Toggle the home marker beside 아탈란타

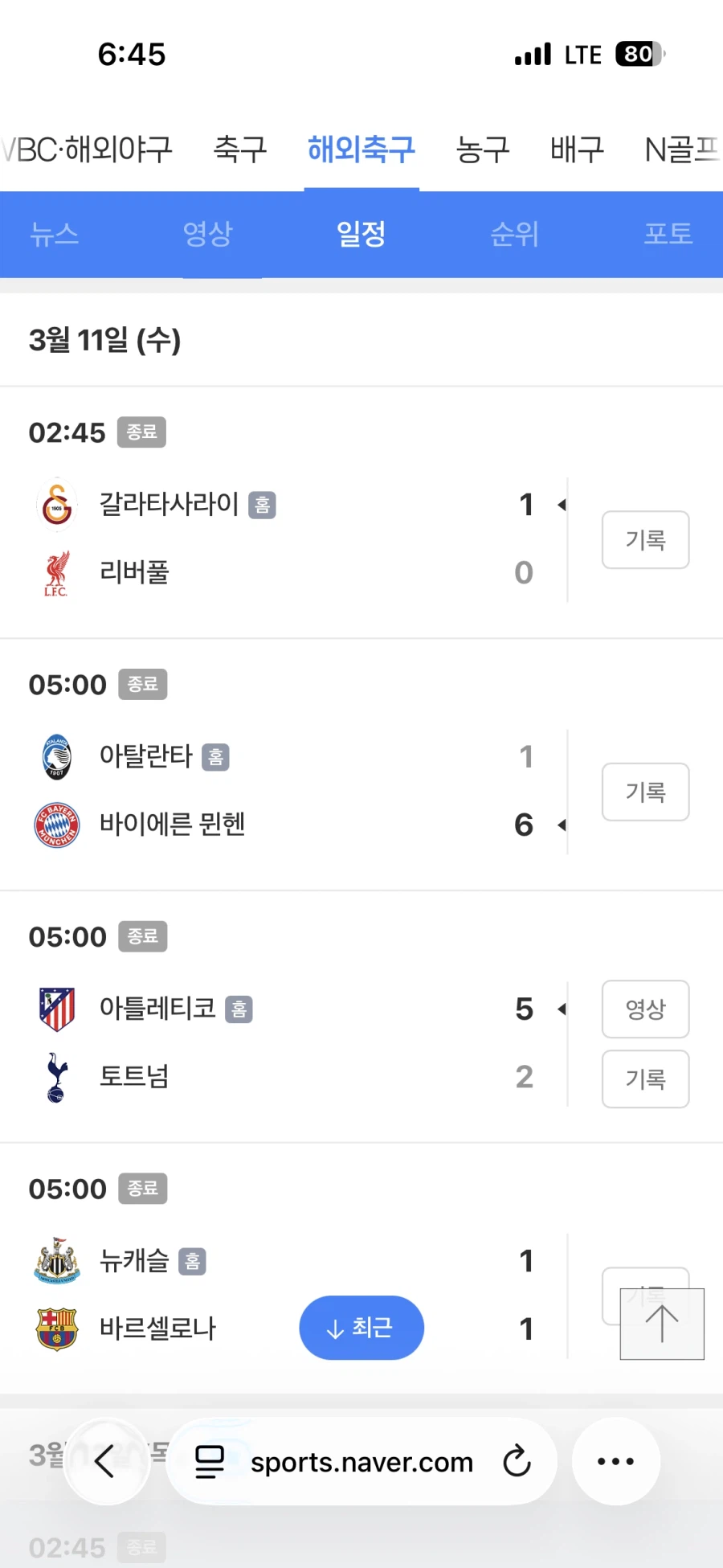click(x=214, y=757)
